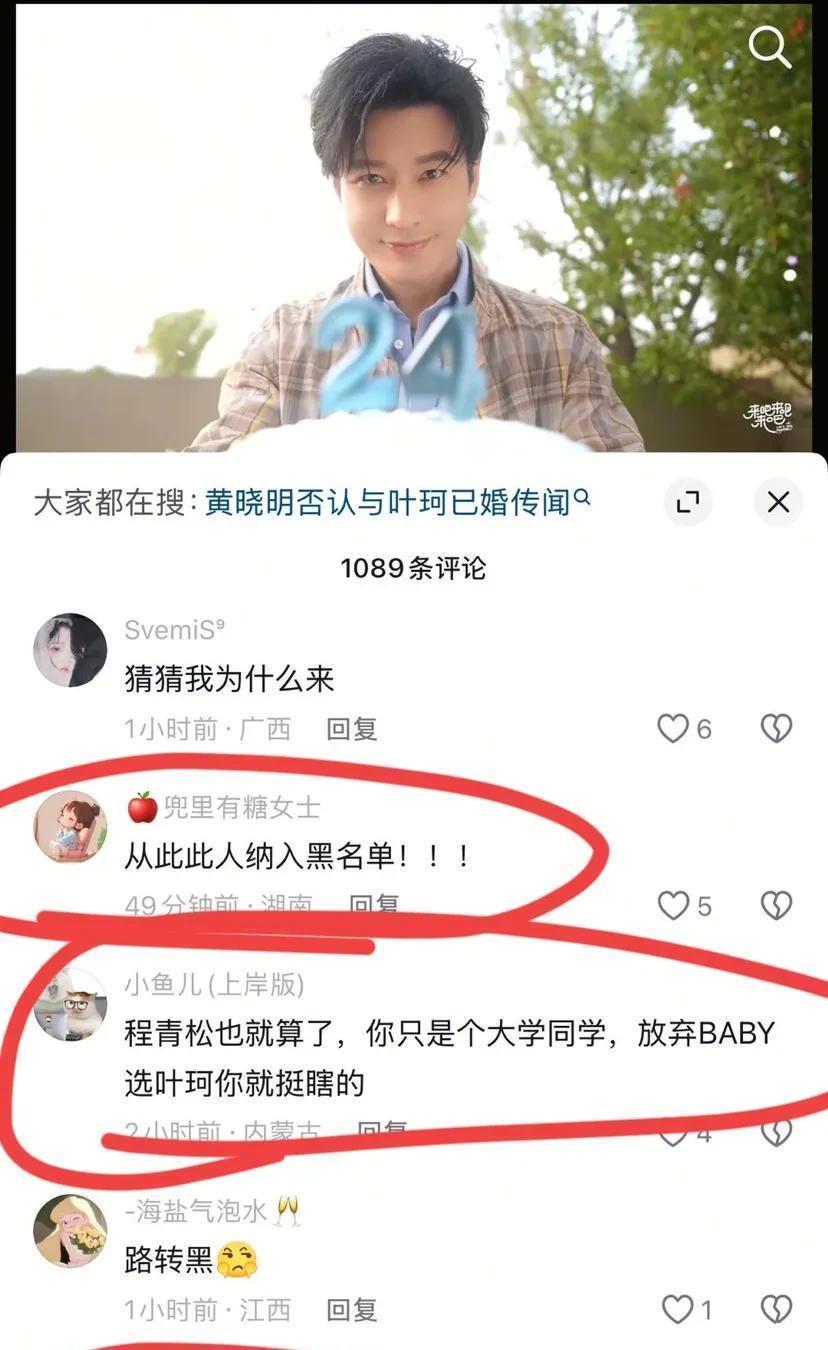The width and height of the screenshot is (828, 1350).
Task: Like the comment by 兜里有糖女士
Action: point(673,906)
